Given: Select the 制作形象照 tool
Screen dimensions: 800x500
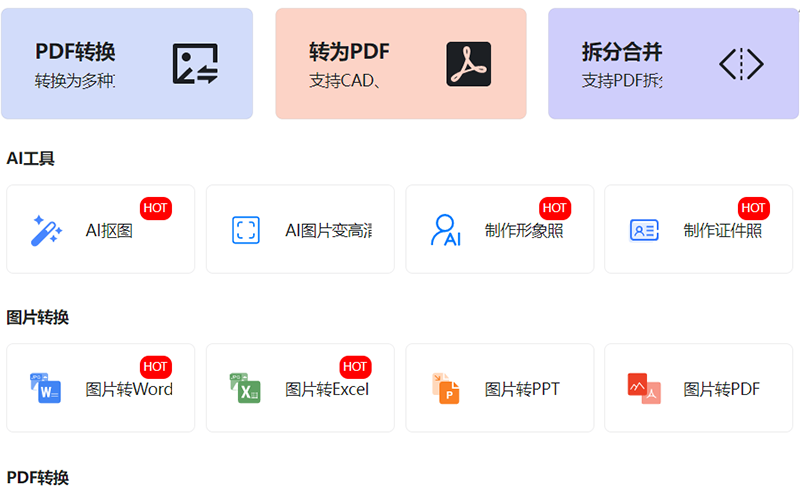Looking at the screenshot, I should pyautogui.click(x=499, y=230).
